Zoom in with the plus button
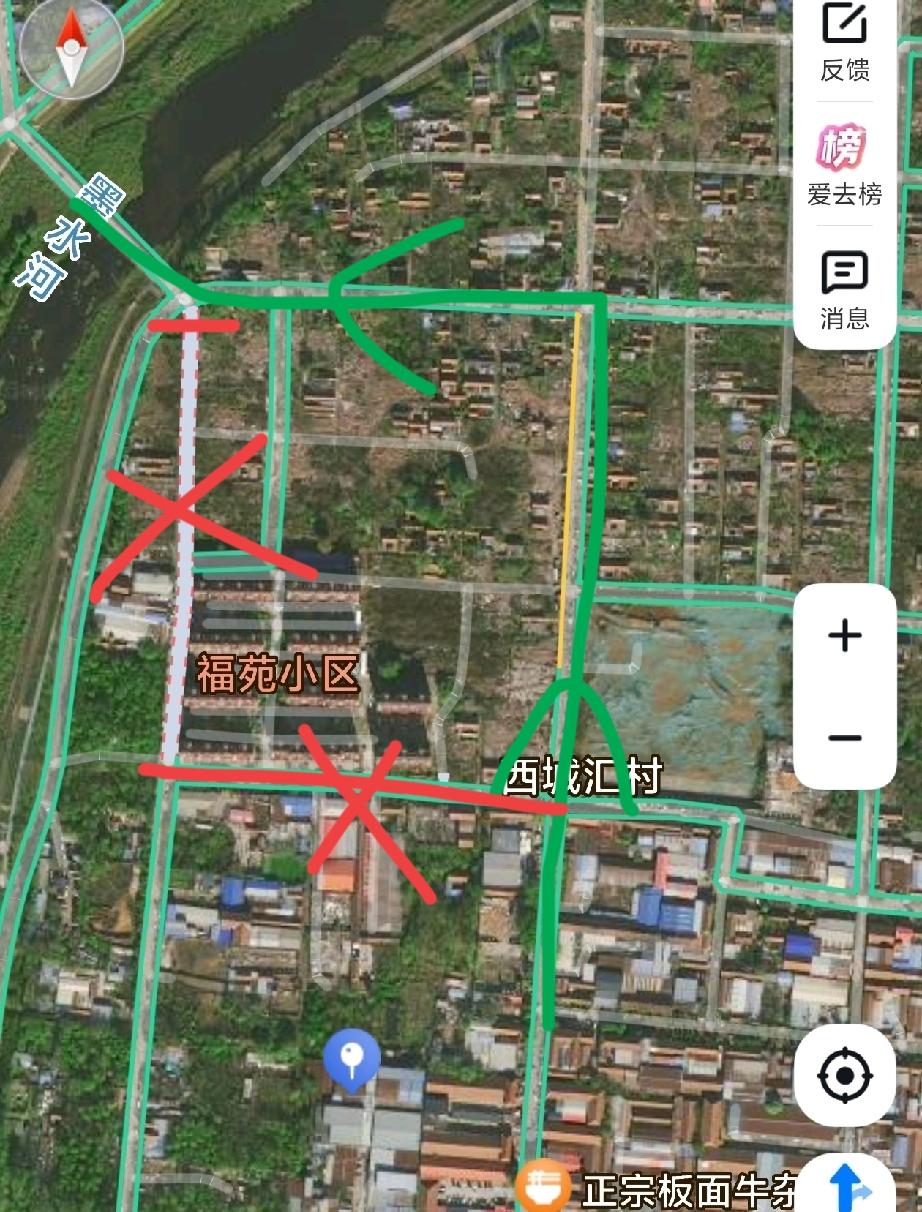This screenshot has width=922, height=1212. [x=845, y=634]
